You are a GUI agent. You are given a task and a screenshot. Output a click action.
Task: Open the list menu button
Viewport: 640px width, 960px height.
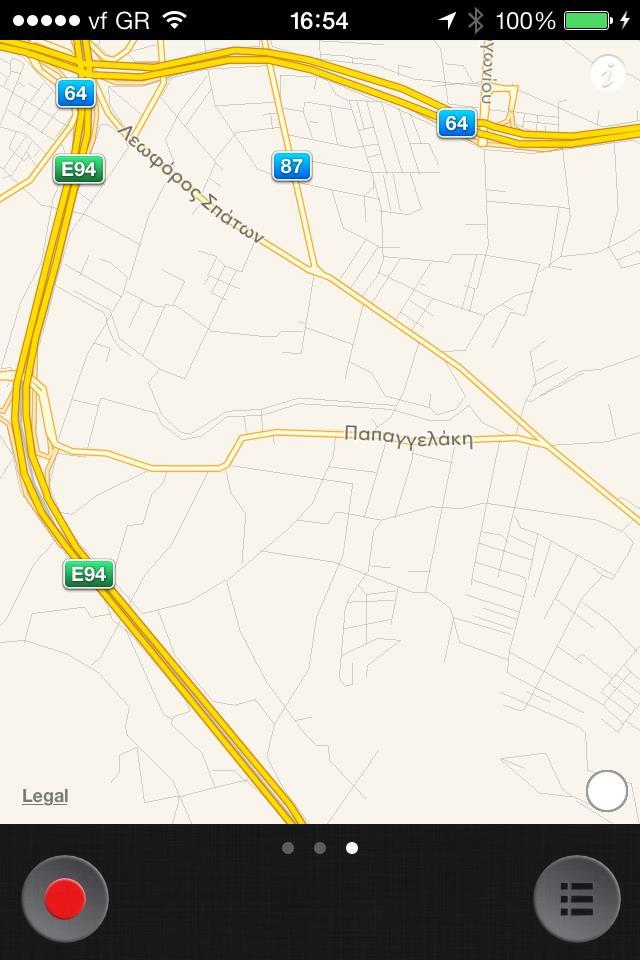576,899
